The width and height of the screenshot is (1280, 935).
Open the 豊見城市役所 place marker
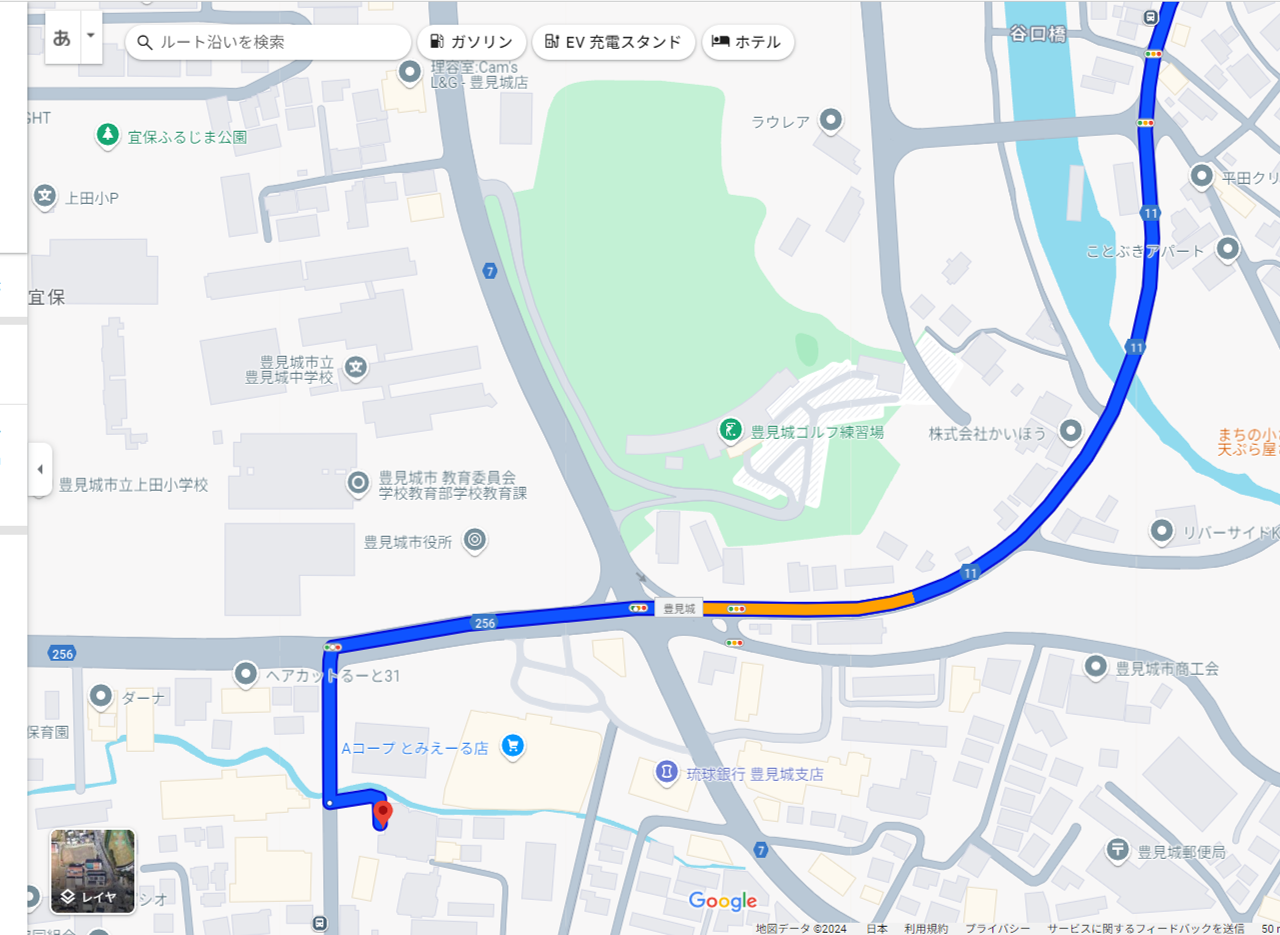475,541
